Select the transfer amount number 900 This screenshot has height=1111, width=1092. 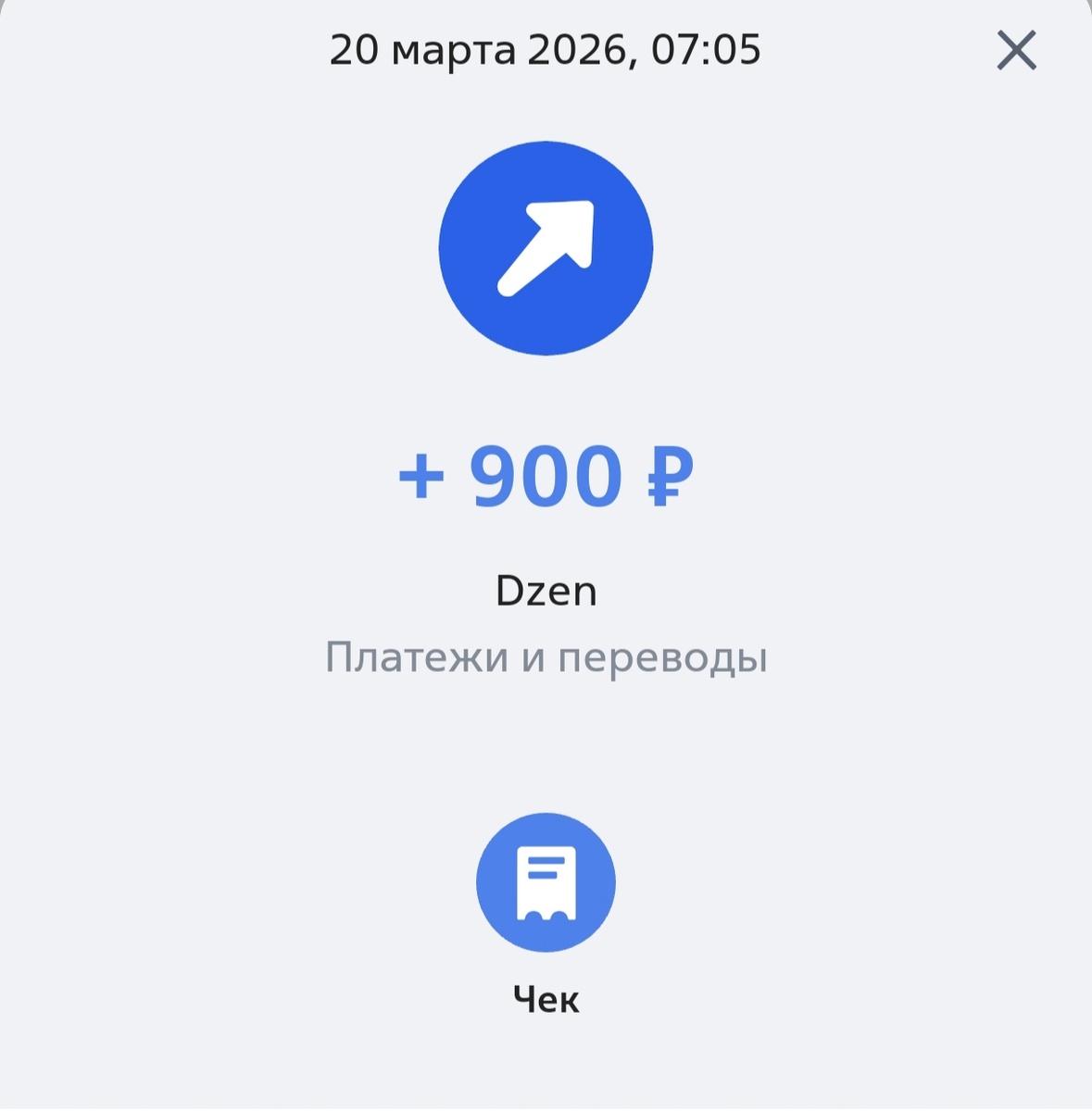click(x=542, y=475)
